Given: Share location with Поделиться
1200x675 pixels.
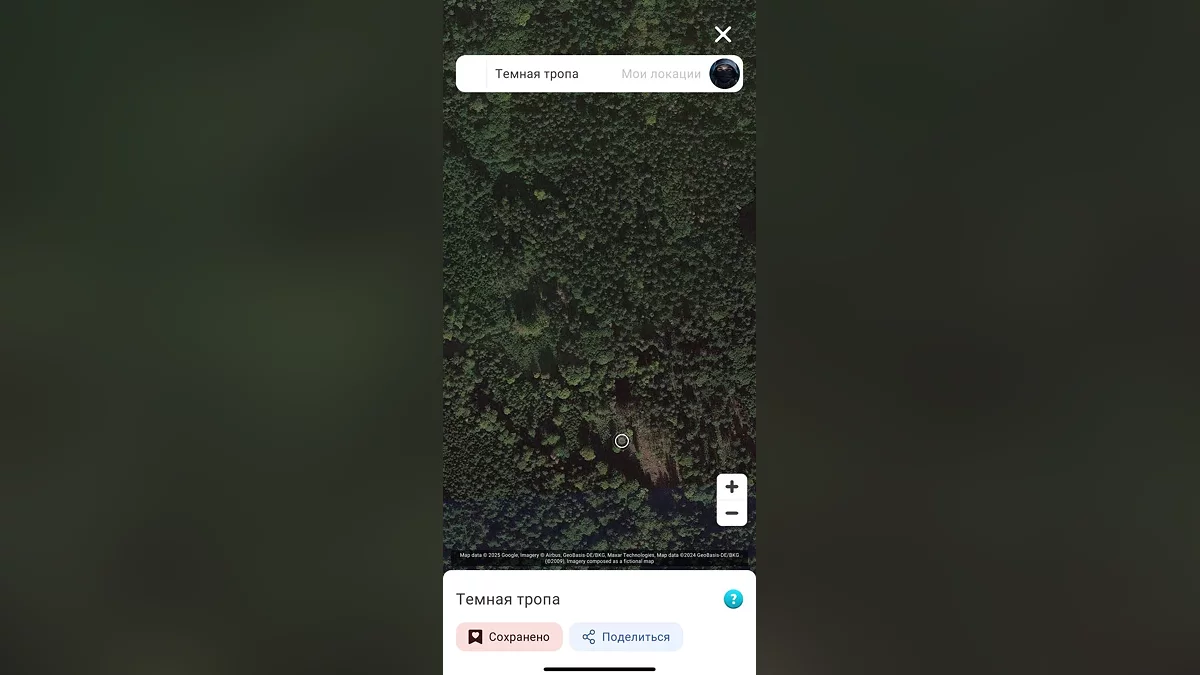Looking at the screenshot, I should click(626, 637).
